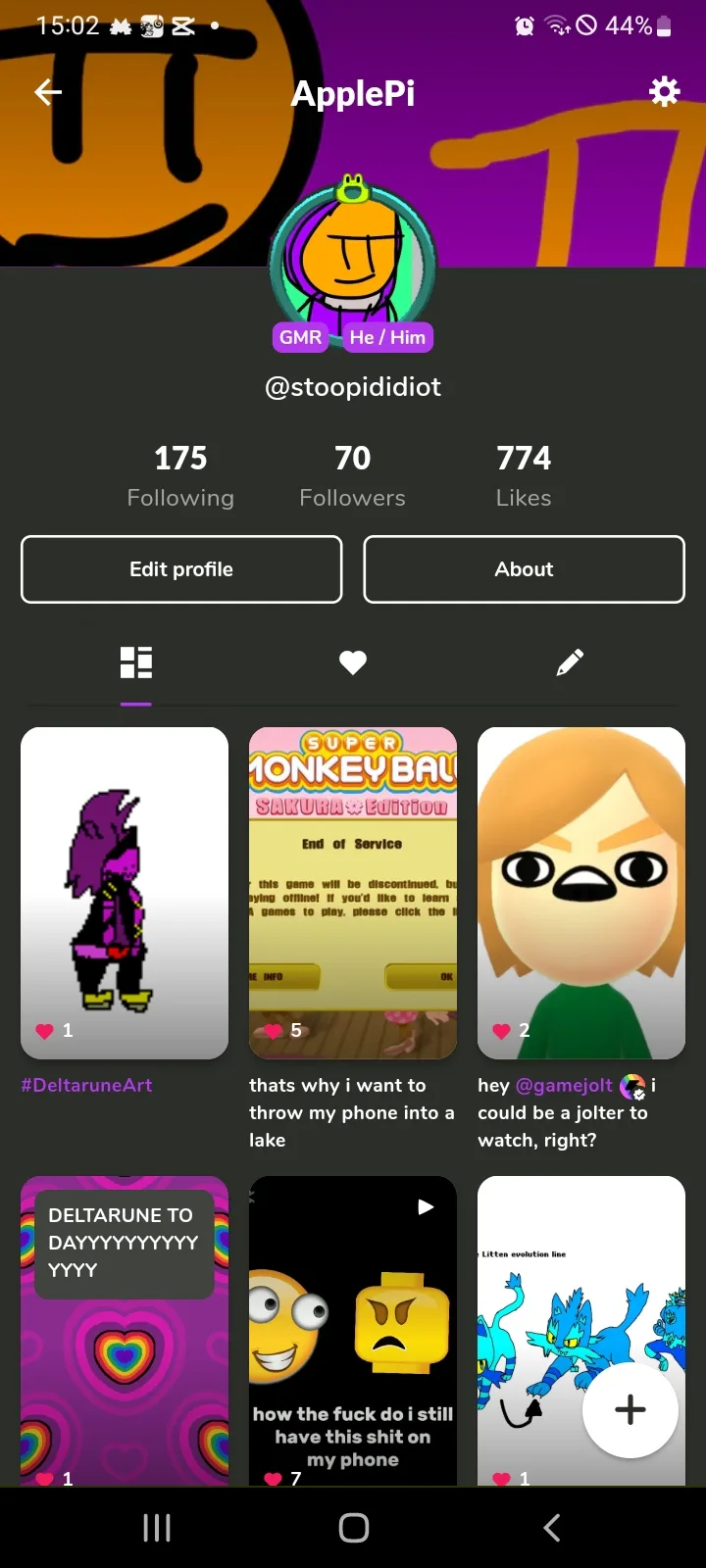Switch to the liked posts heart tab
Viewport: 706px width, 1568px height.
(353, 663)
